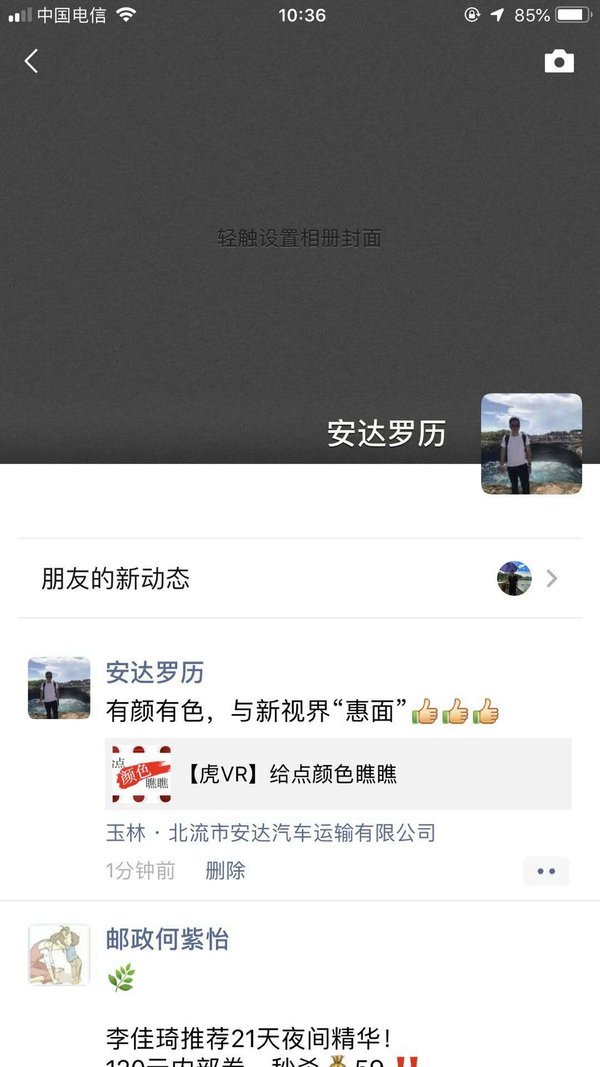Image resolution: width=600 pixels, height=1067 pixels.
Task: Open the shared link 【虎VR】给点颜色瞧瞧
Action: [x=338, y=774]
